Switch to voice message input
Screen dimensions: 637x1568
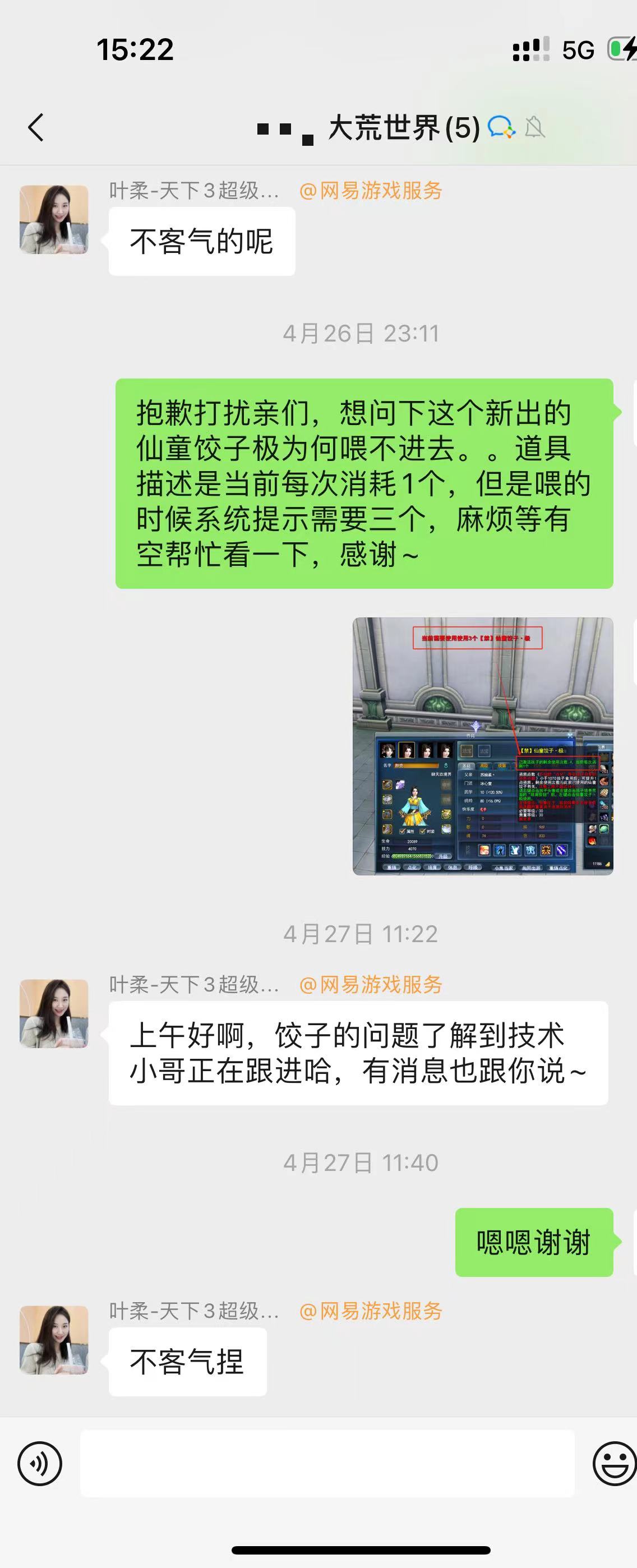click(40, 1463)
